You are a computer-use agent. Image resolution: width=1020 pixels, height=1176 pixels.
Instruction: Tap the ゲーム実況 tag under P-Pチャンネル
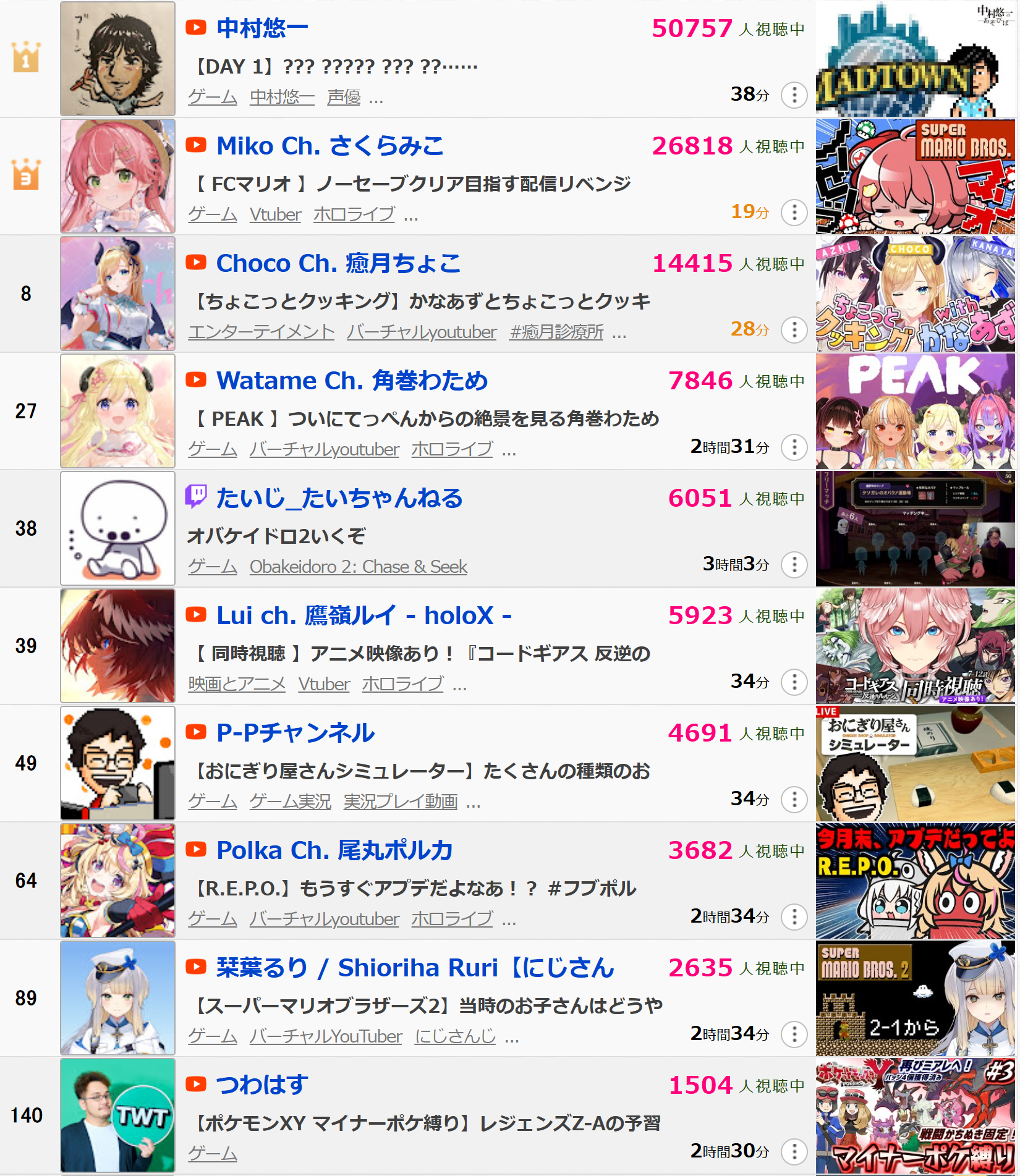[290, 802]
